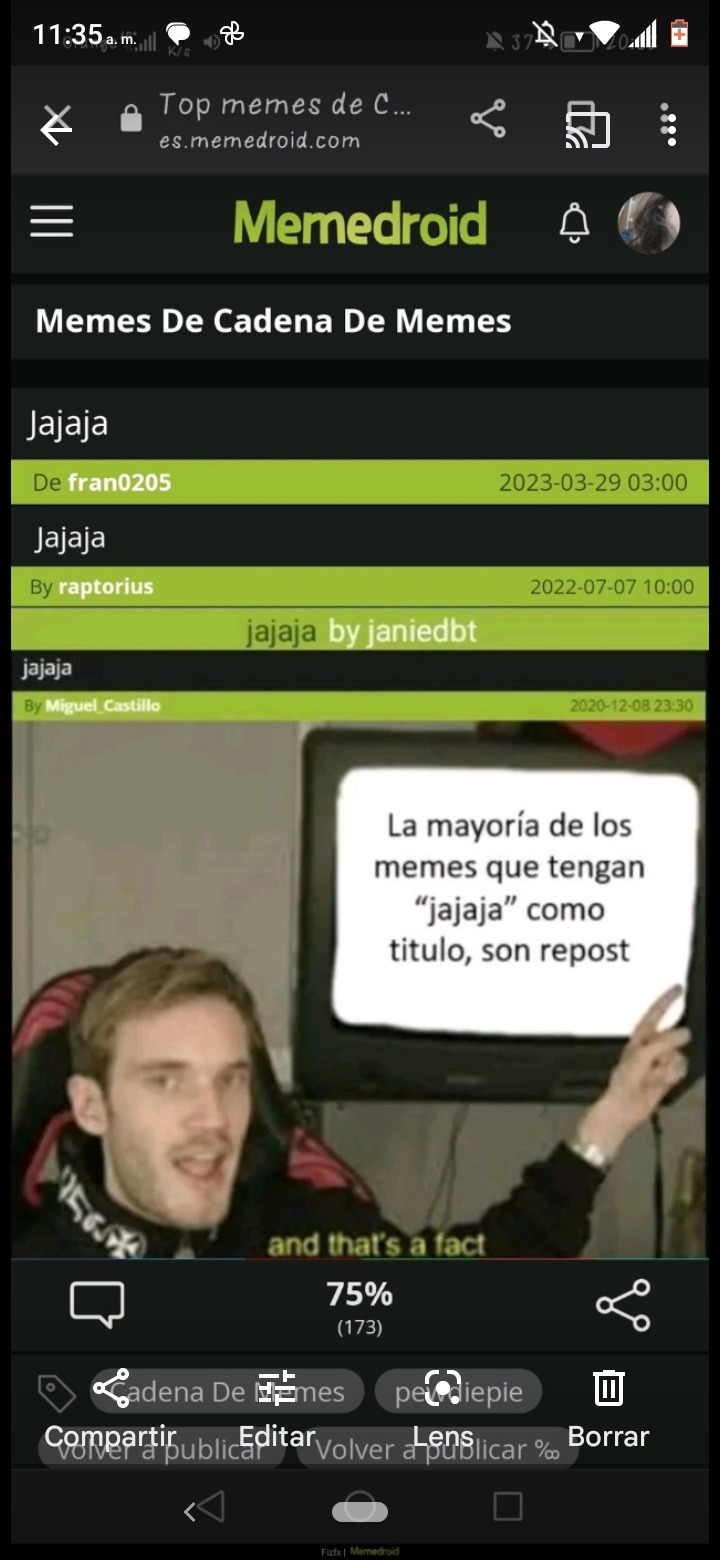Viewport: 720px width, 1560px height.
Task: Share the image with Compartir
Action: coord(110,1409)
